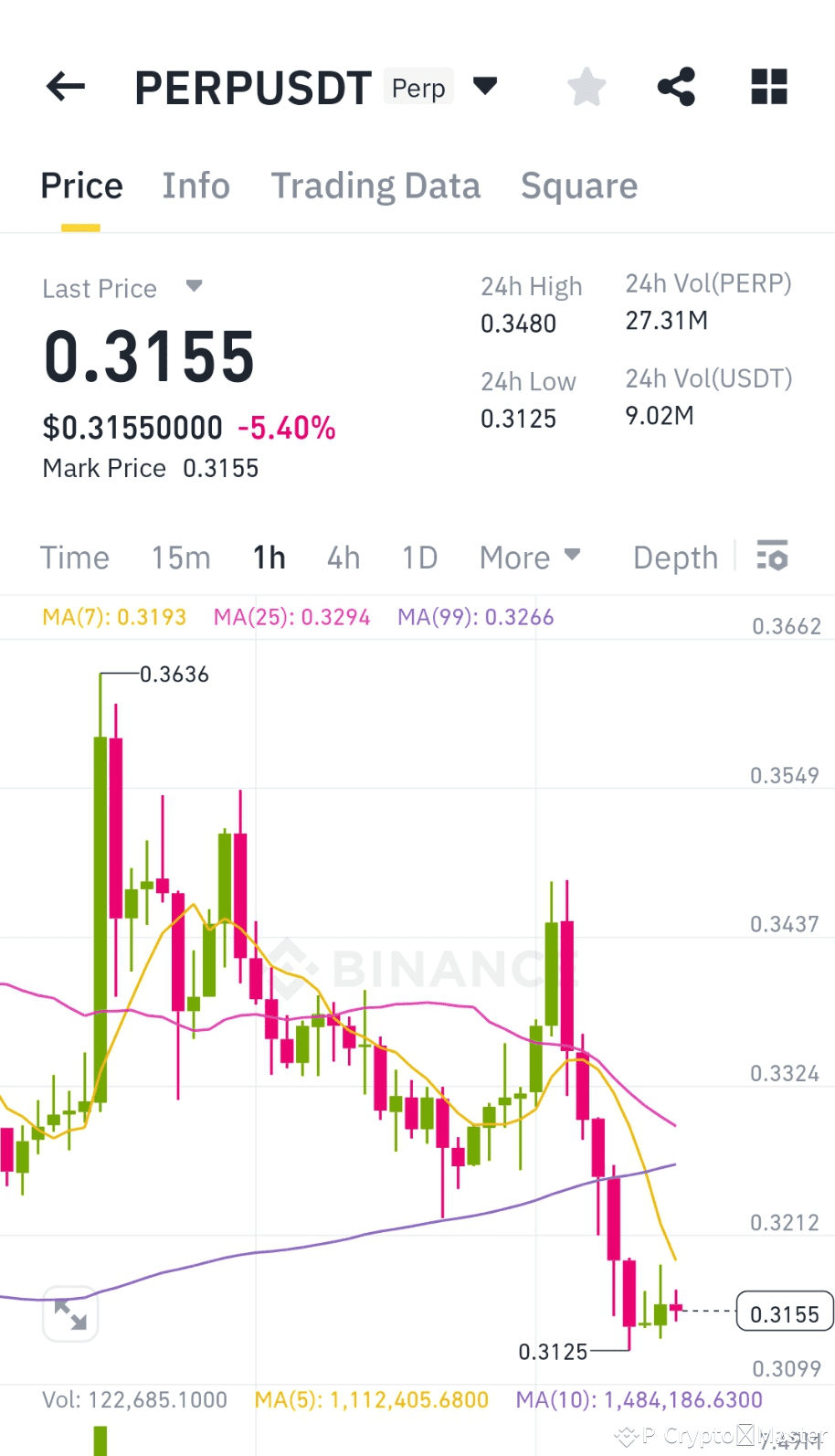Open chart indicator settings icon beside Depth

click(772, 557)
